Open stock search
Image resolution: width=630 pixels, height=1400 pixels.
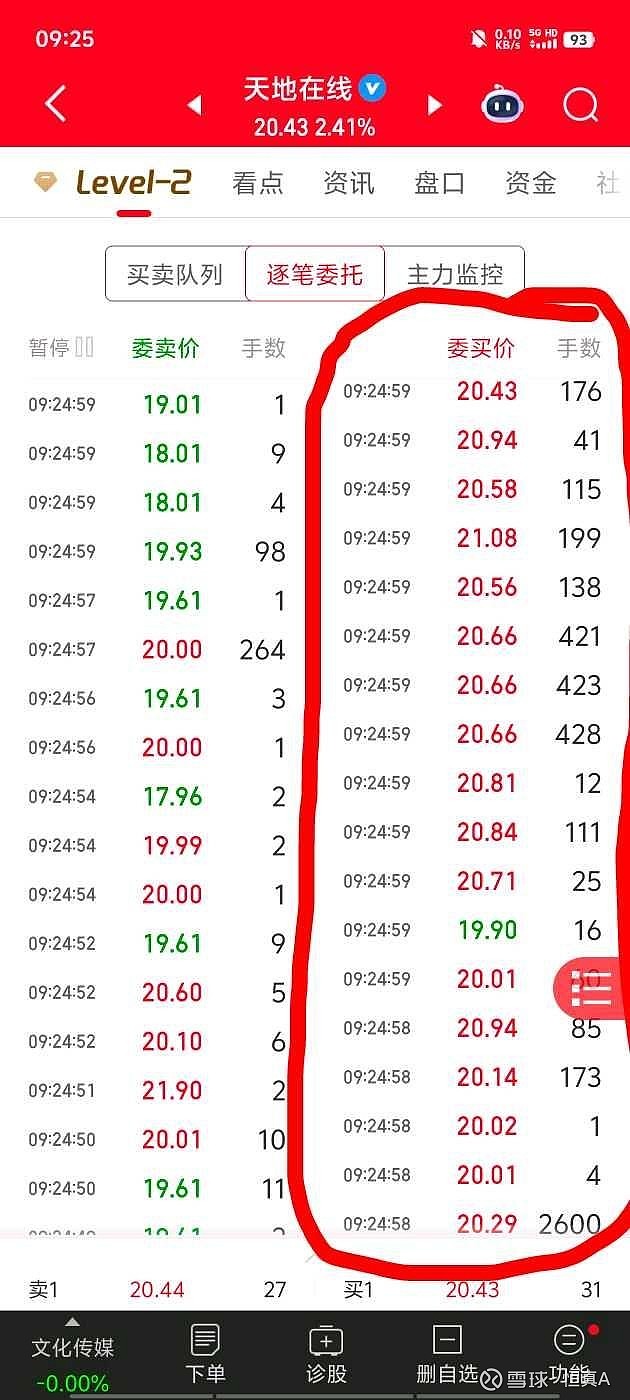pyautogui.click(x=580, y=104)
